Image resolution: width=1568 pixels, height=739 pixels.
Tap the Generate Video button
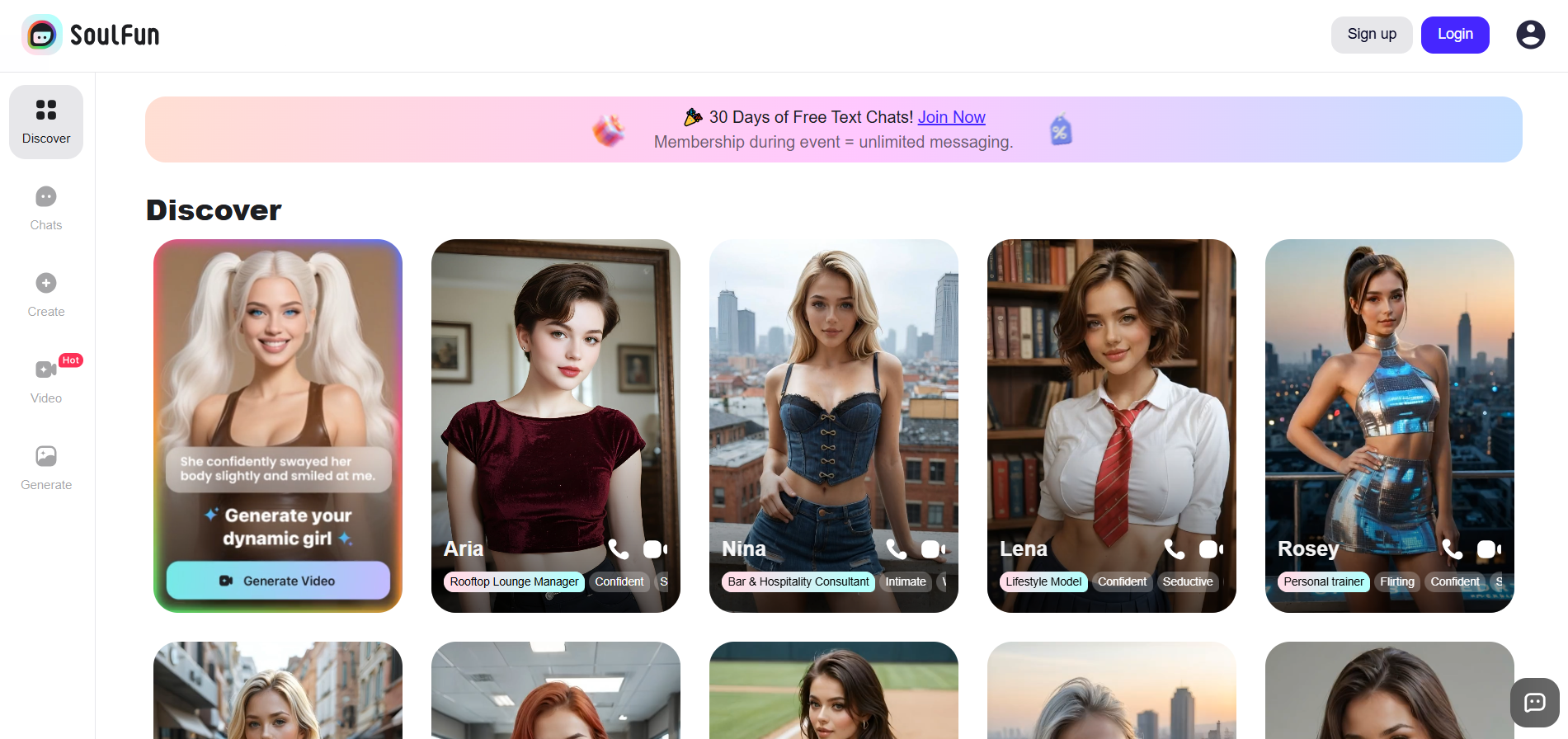click(278, 581)
